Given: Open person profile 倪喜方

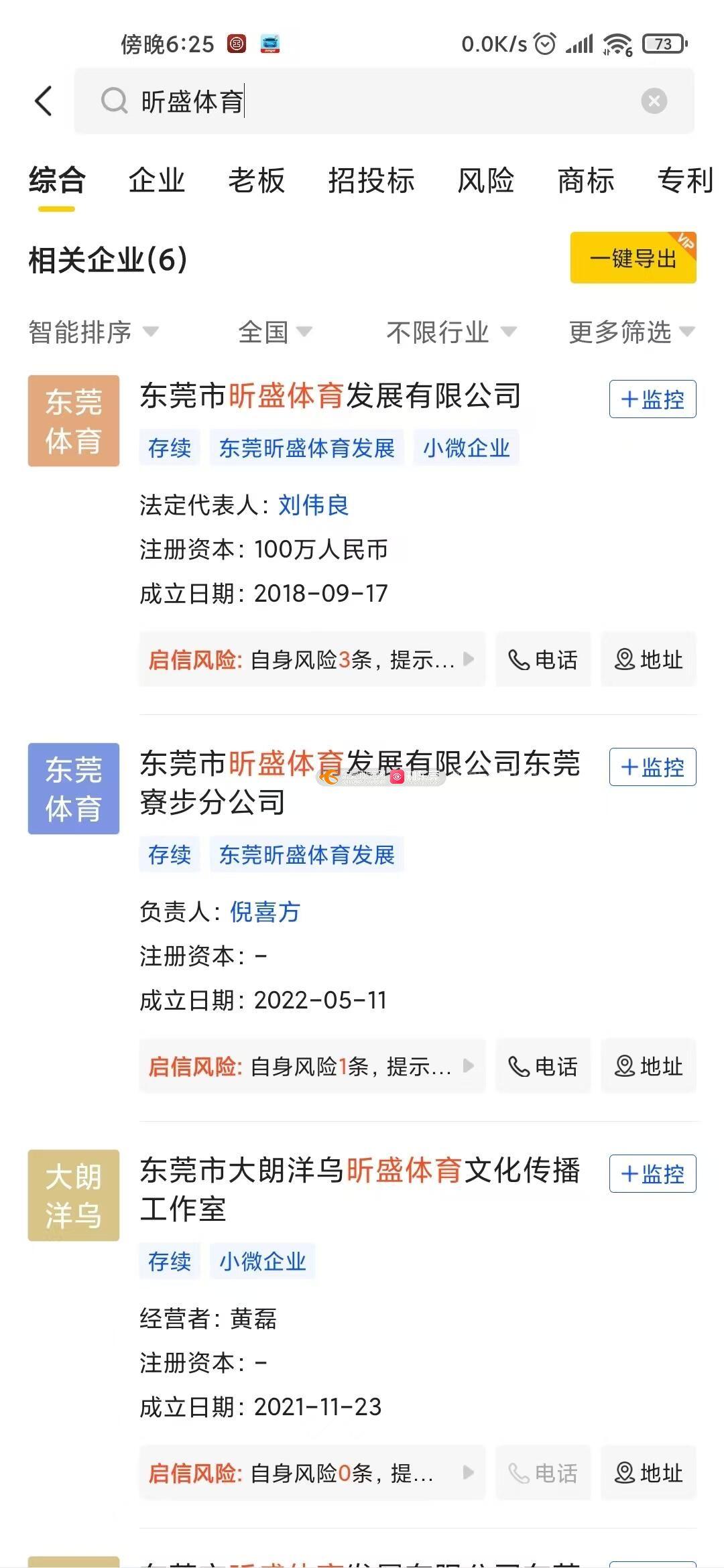Looking at the screenshot, I should (265, 912).
